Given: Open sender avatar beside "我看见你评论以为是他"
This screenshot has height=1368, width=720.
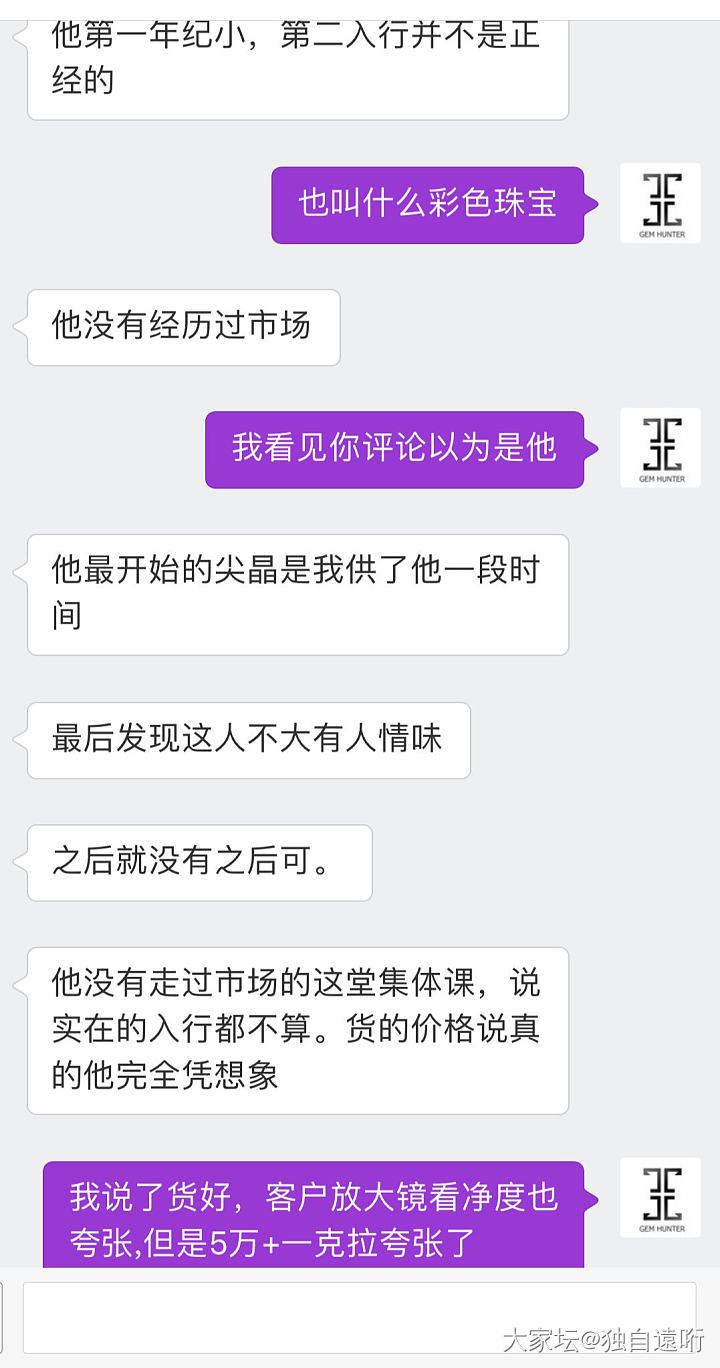Looking at the screenshot, I should point(660,448).
